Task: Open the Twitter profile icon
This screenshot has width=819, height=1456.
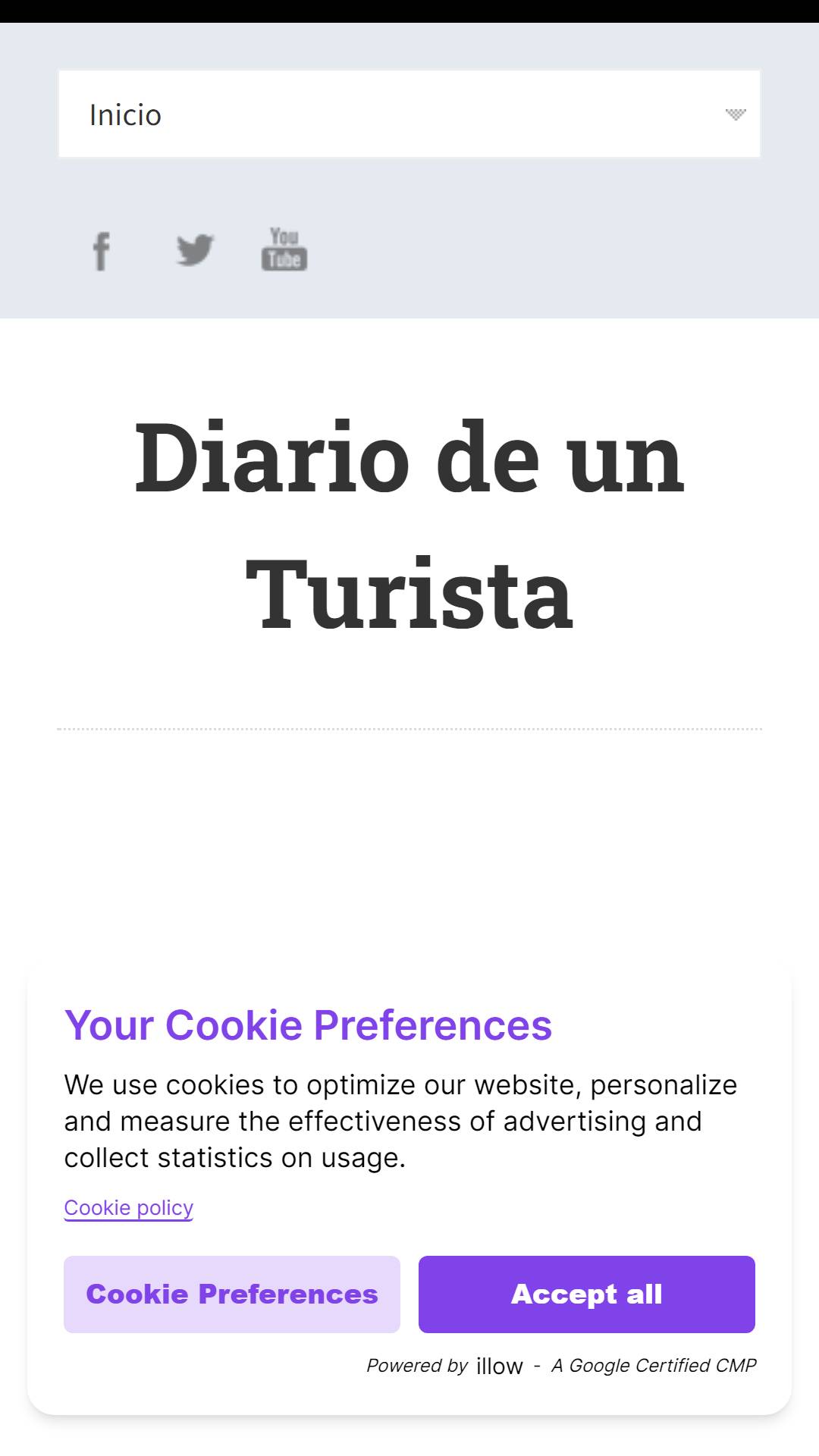Action: click(x=195, y=250)
